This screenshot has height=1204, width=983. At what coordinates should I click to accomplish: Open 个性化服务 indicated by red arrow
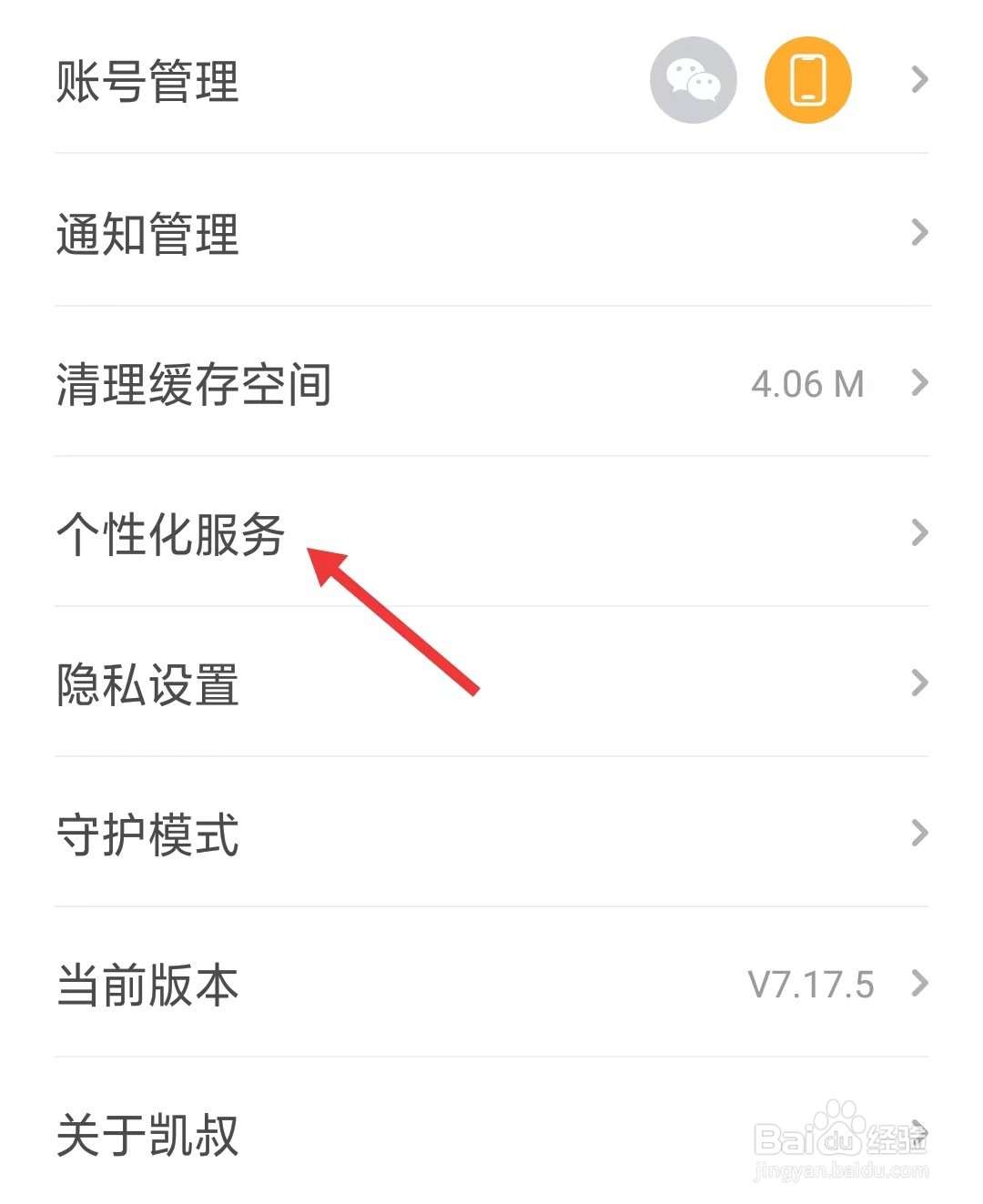pos(168,537)
